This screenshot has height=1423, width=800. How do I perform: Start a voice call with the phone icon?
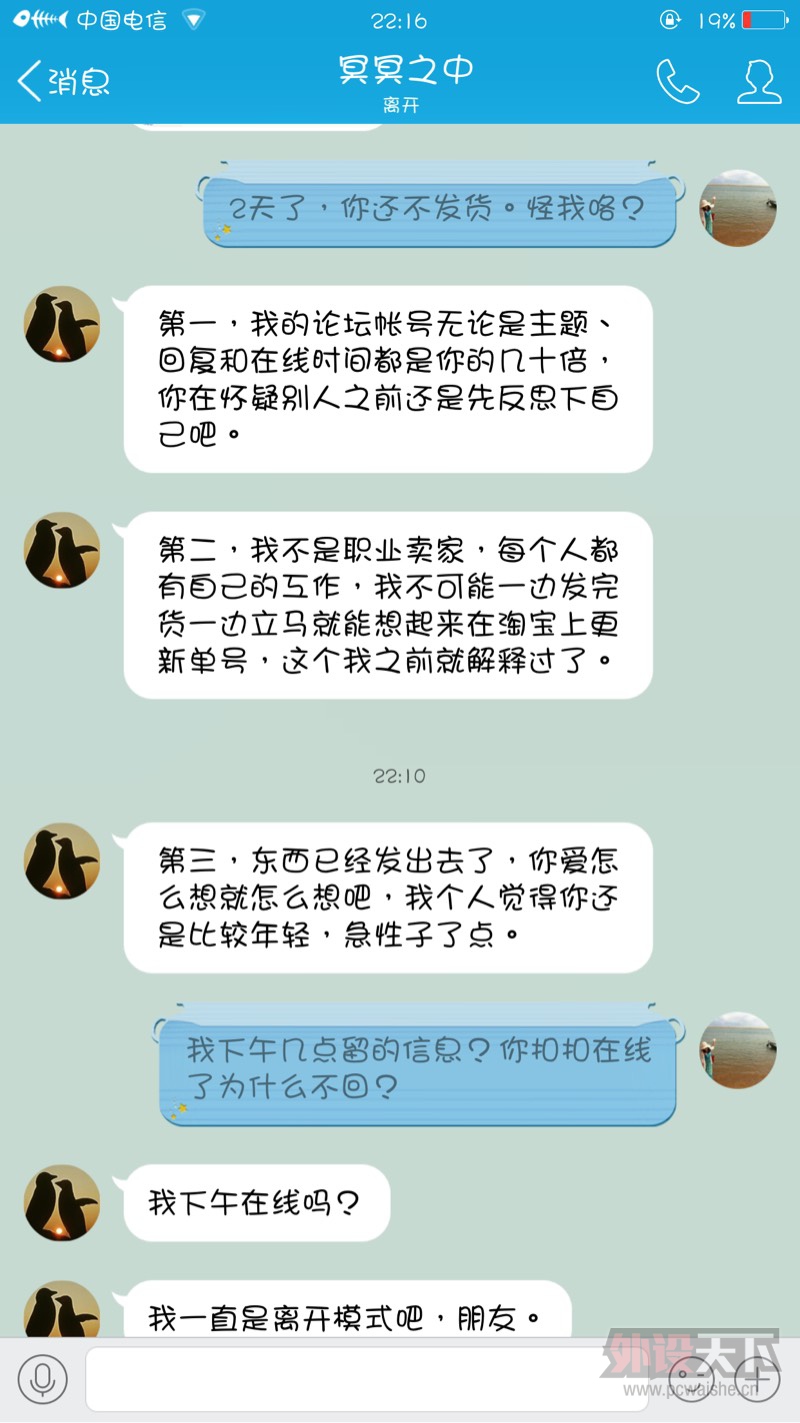point(678,82)
